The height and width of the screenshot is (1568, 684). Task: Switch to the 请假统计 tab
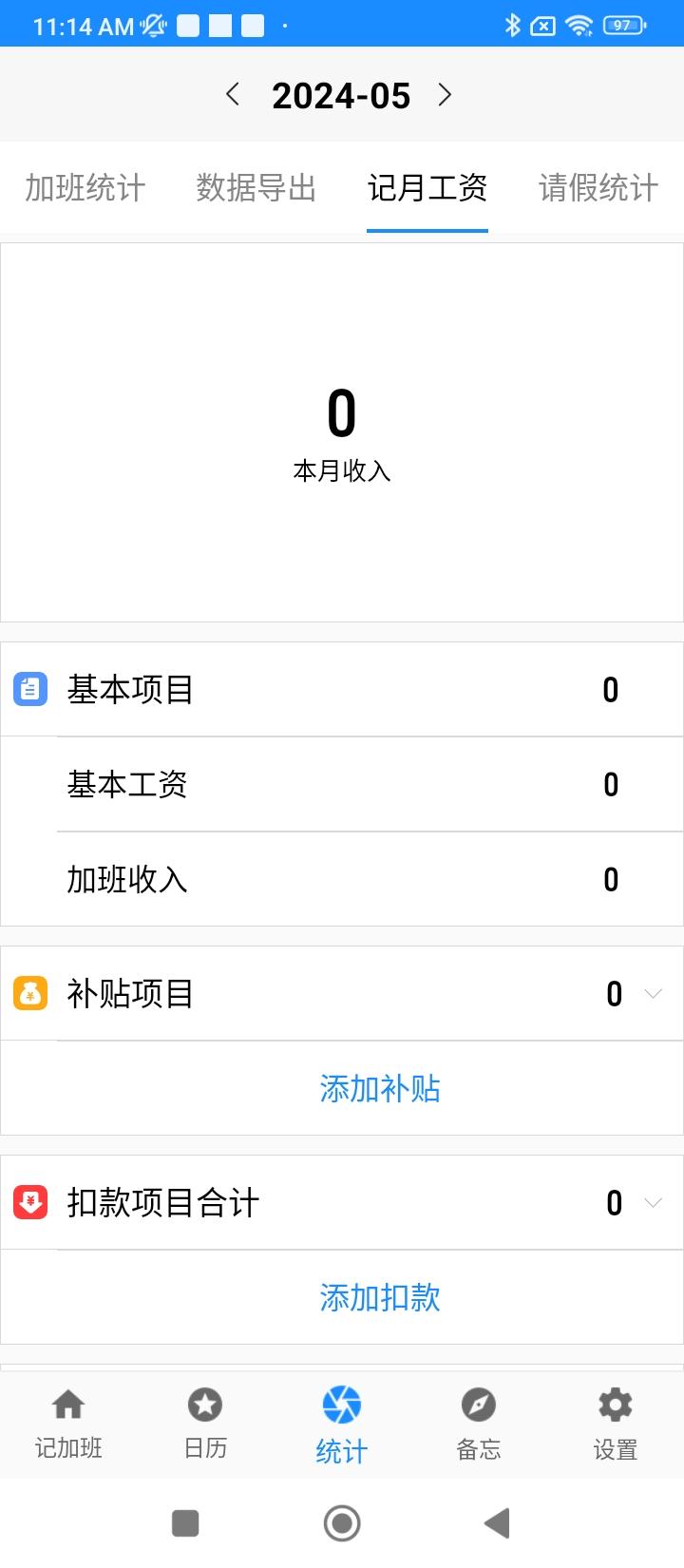[x=598, y=188]
